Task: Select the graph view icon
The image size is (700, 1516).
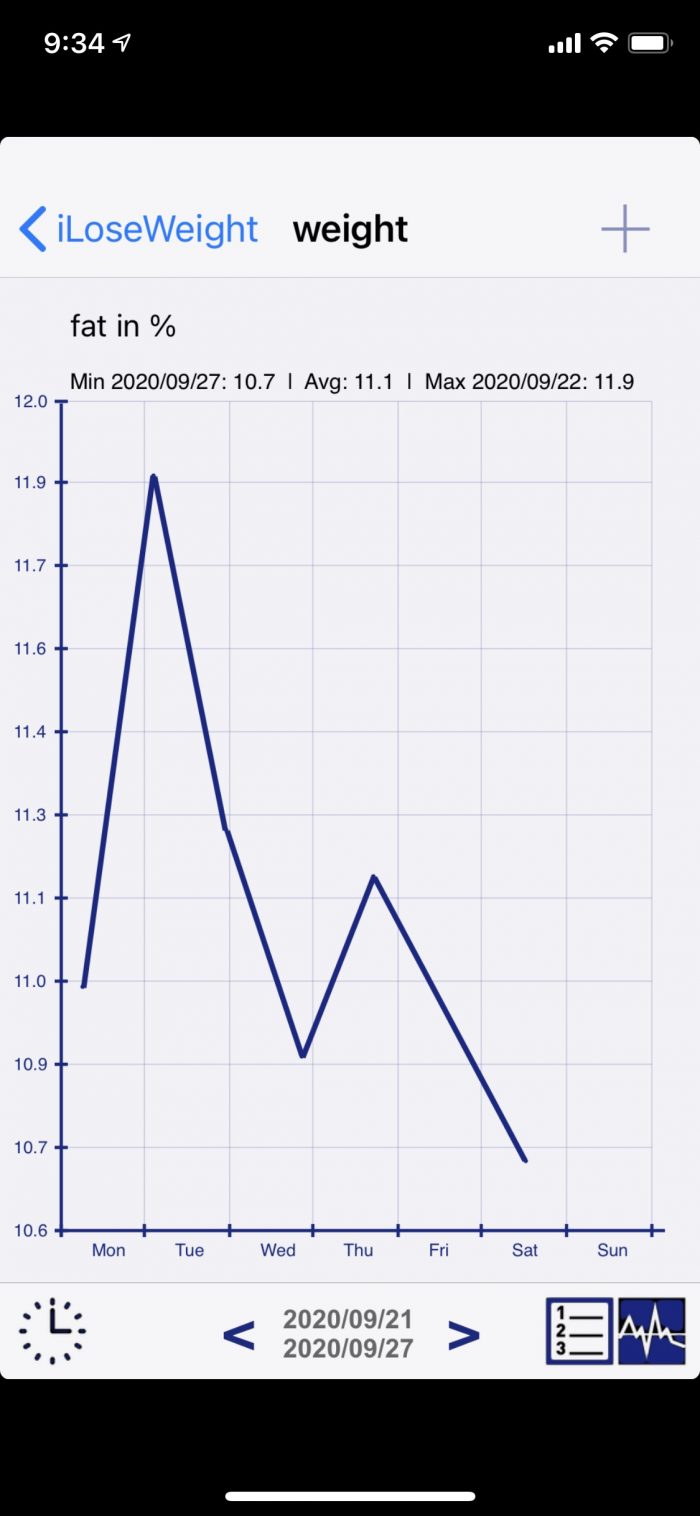Action: (652, 1331)
